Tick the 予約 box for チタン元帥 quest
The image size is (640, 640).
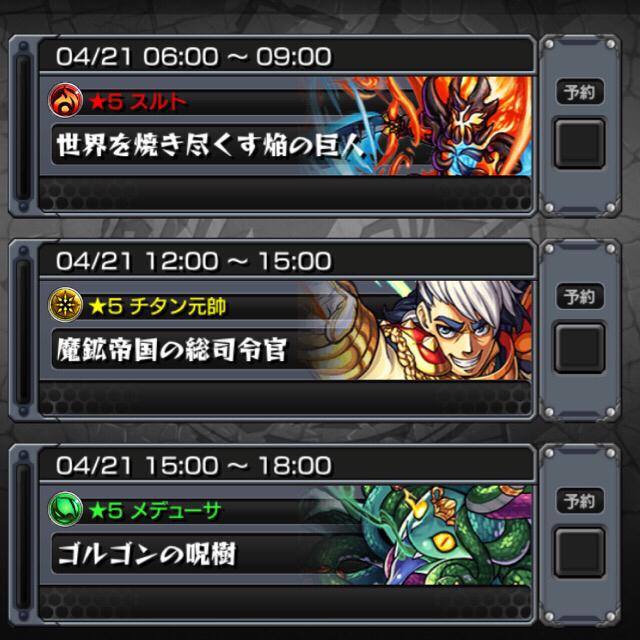click(580, 347)
